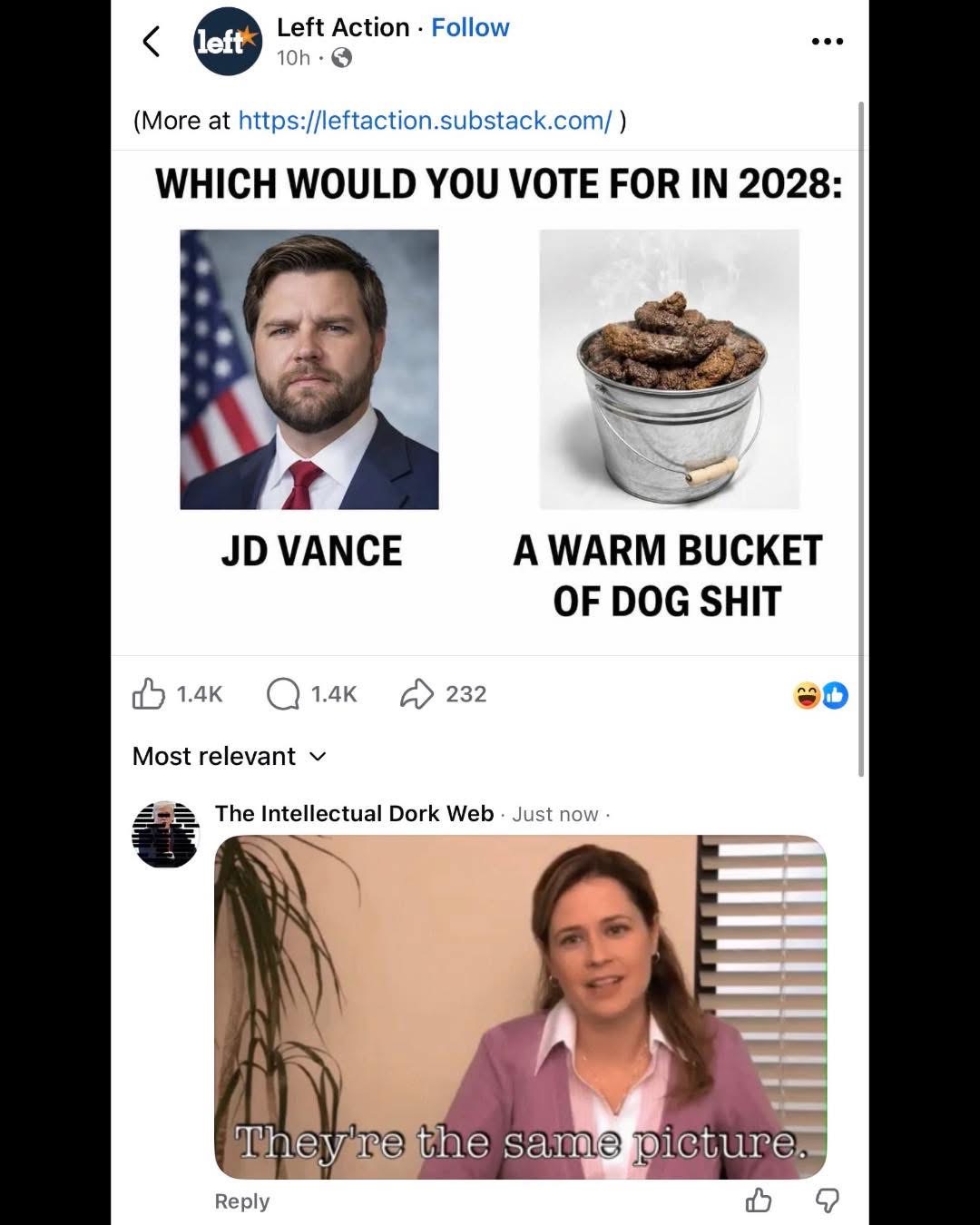Viewport: 980px width, 1225px height.
Task: Go back using the top arrow
Action: (x=152, y=41)
